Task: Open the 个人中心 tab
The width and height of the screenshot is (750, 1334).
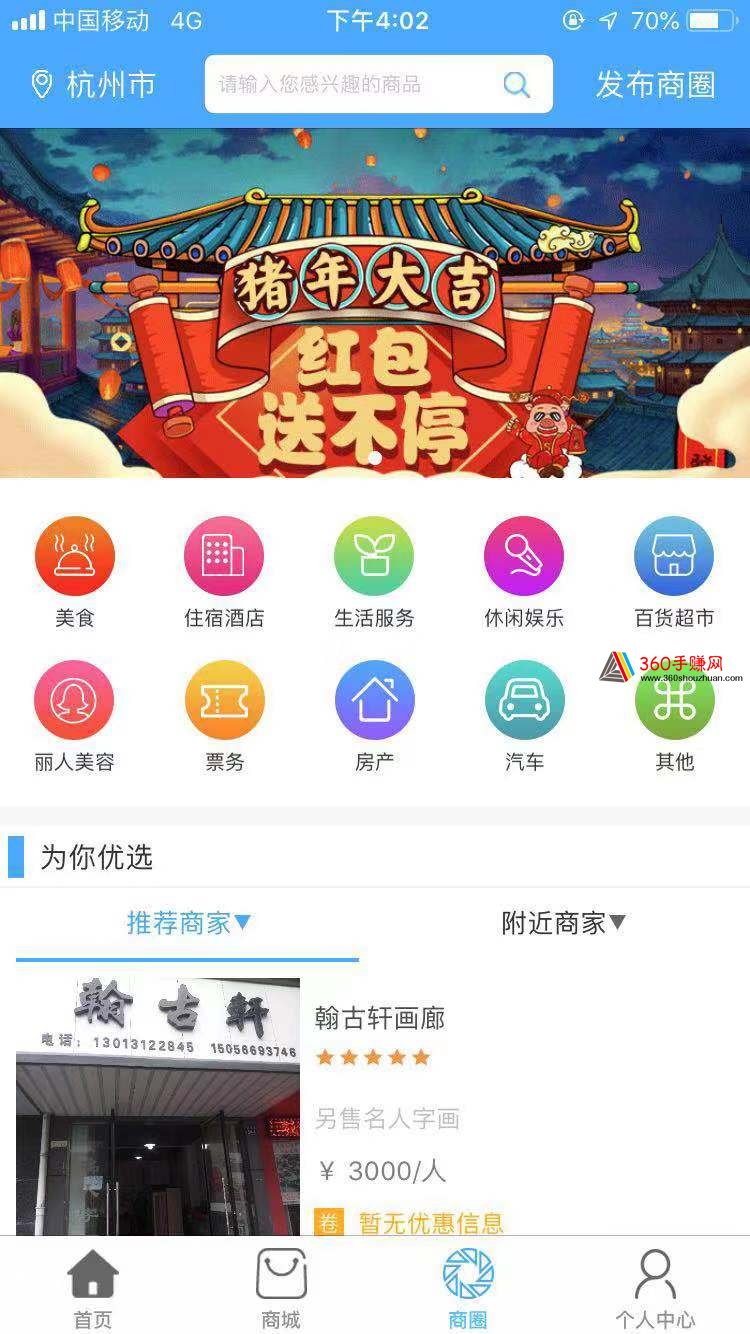Action: (x=655, y=1288)
